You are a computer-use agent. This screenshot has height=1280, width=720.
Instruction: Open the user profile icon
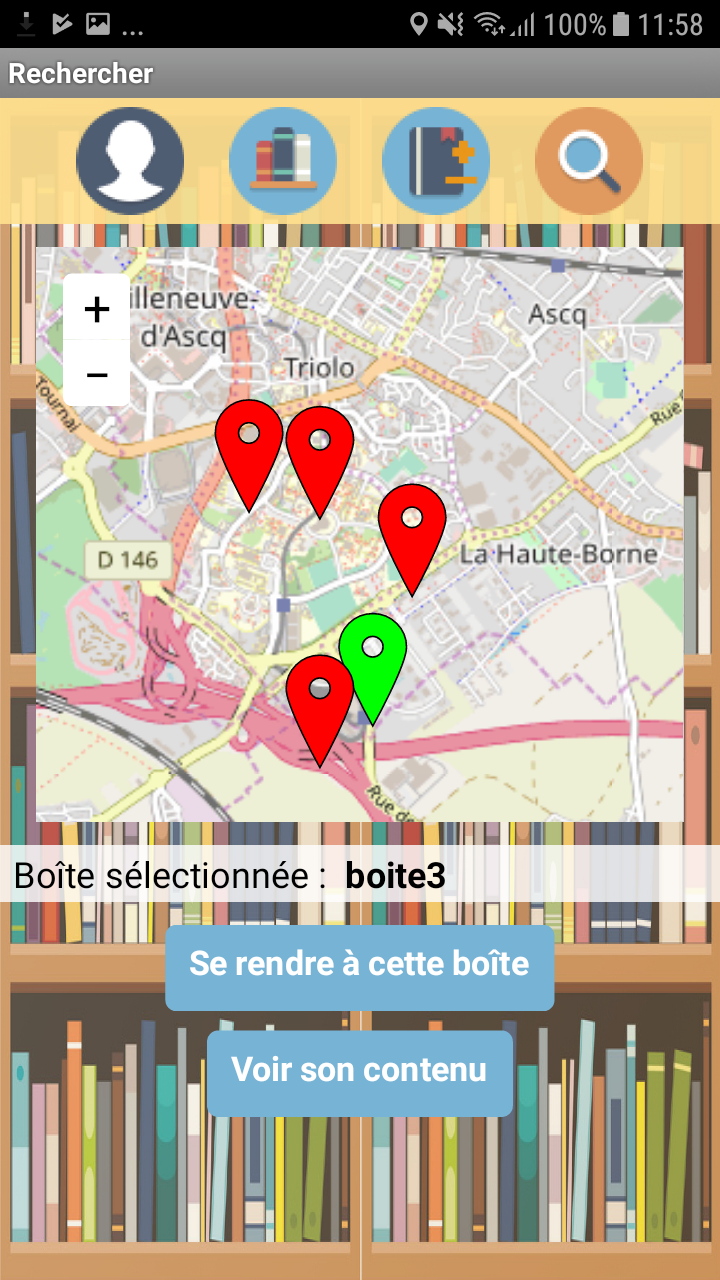pos(130,161)
